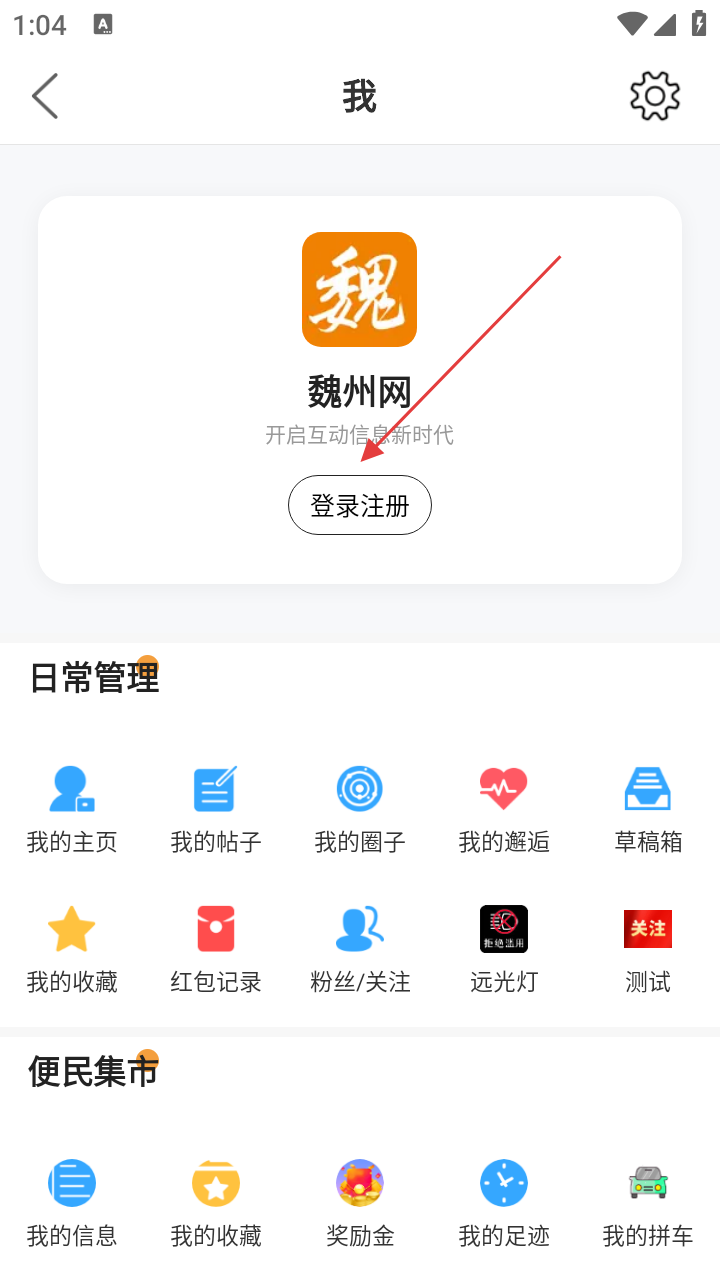Viewport: 720px width, 1280px height.
Task: Open 草稿箱
Action: 648,808
